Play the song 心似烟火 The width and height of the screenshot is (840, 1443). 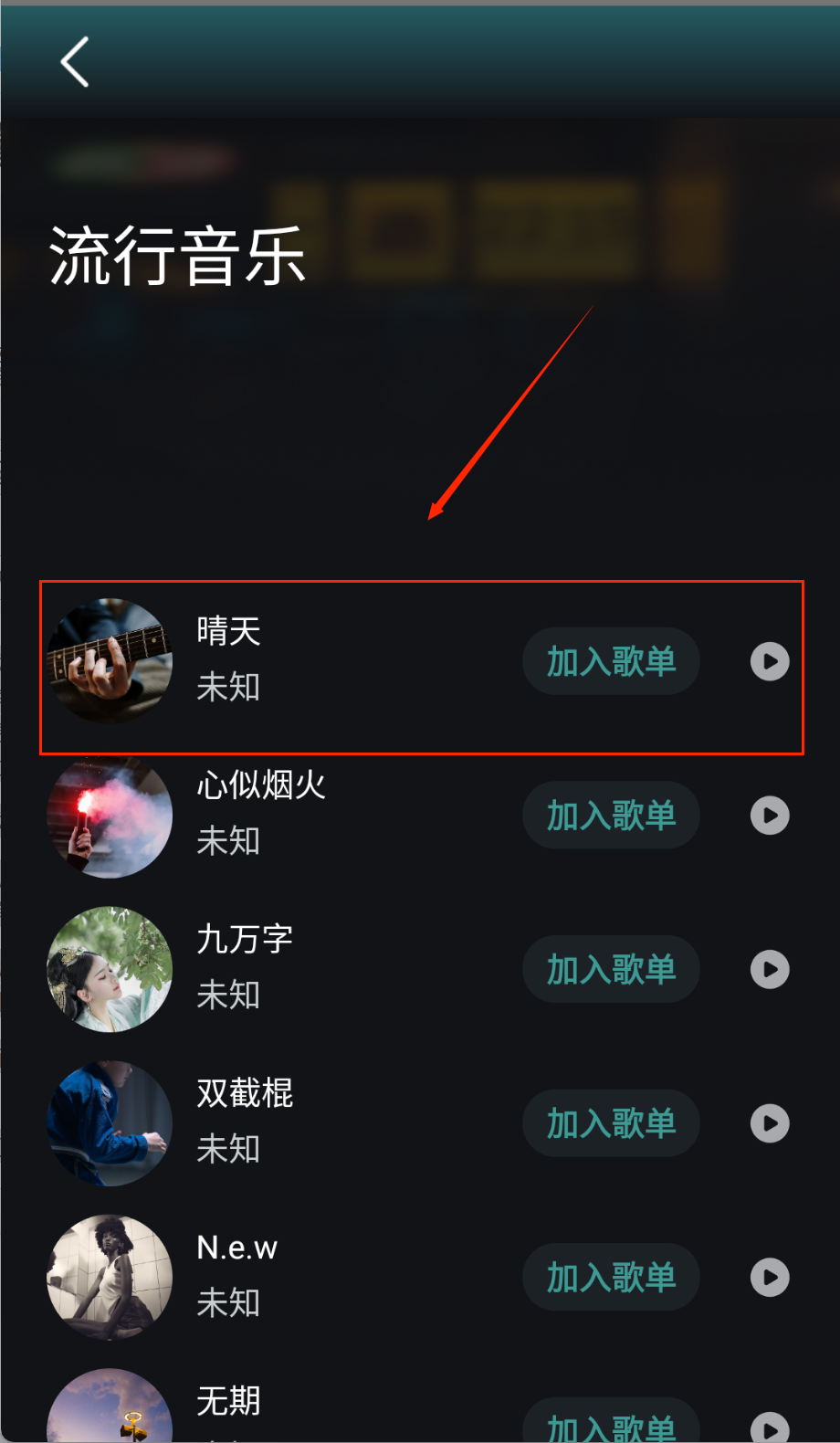click(x=770, y=816)
